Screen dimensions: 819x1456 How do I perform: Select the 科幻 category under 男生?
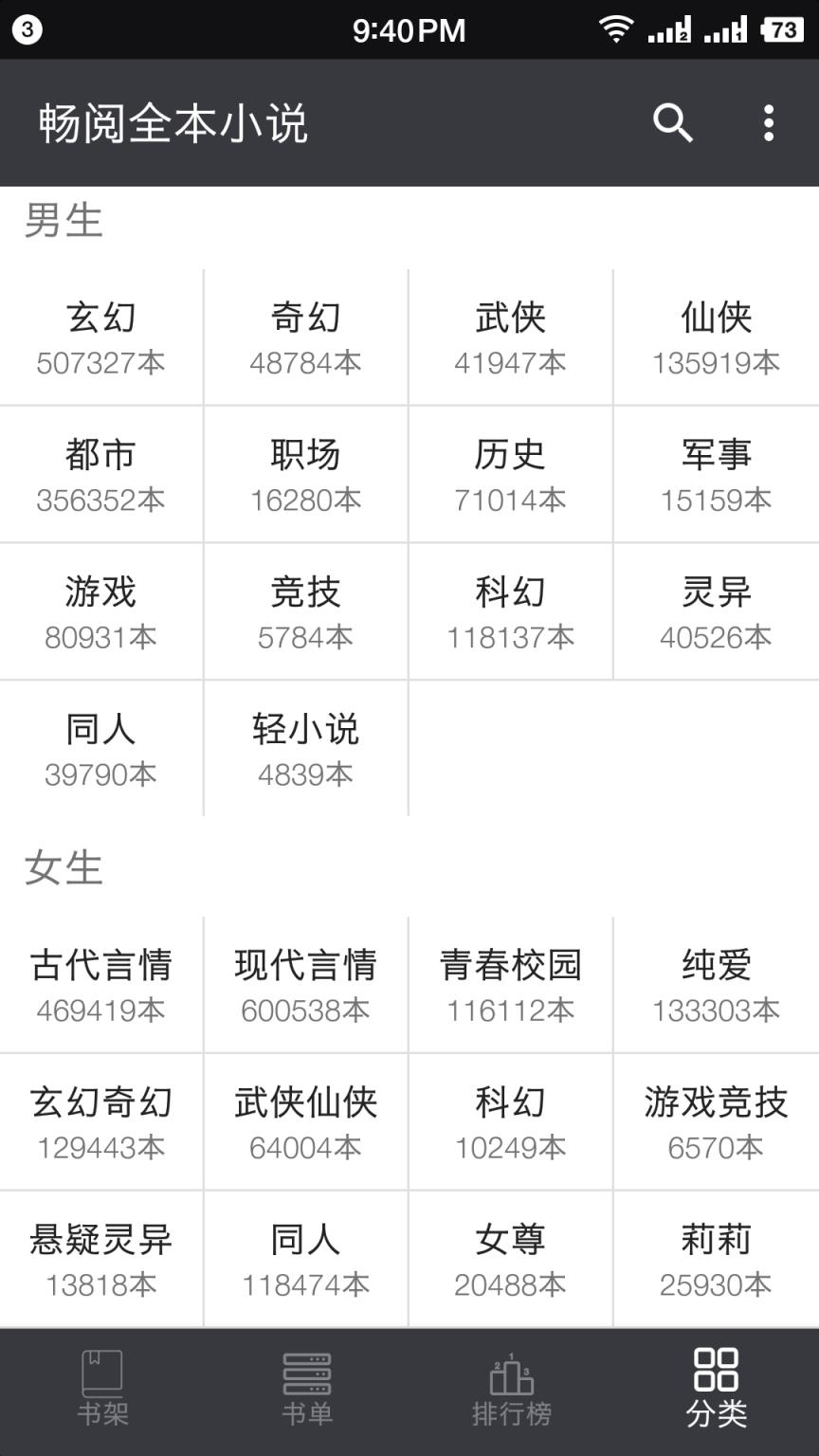tap(510, 610)
